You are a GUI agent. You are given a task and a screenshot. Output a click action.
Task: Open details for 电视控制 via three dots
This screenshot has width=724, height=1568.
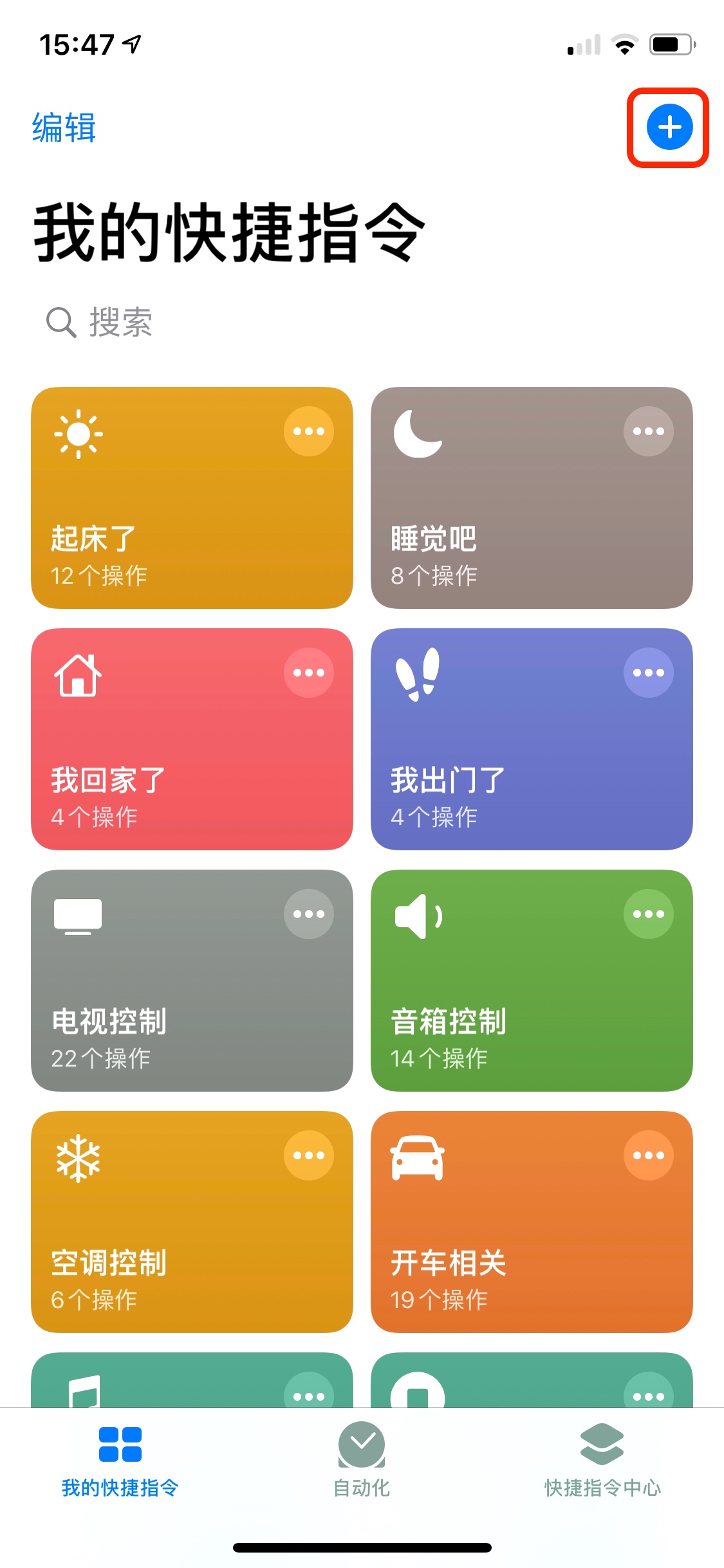(x=309, y=914)
